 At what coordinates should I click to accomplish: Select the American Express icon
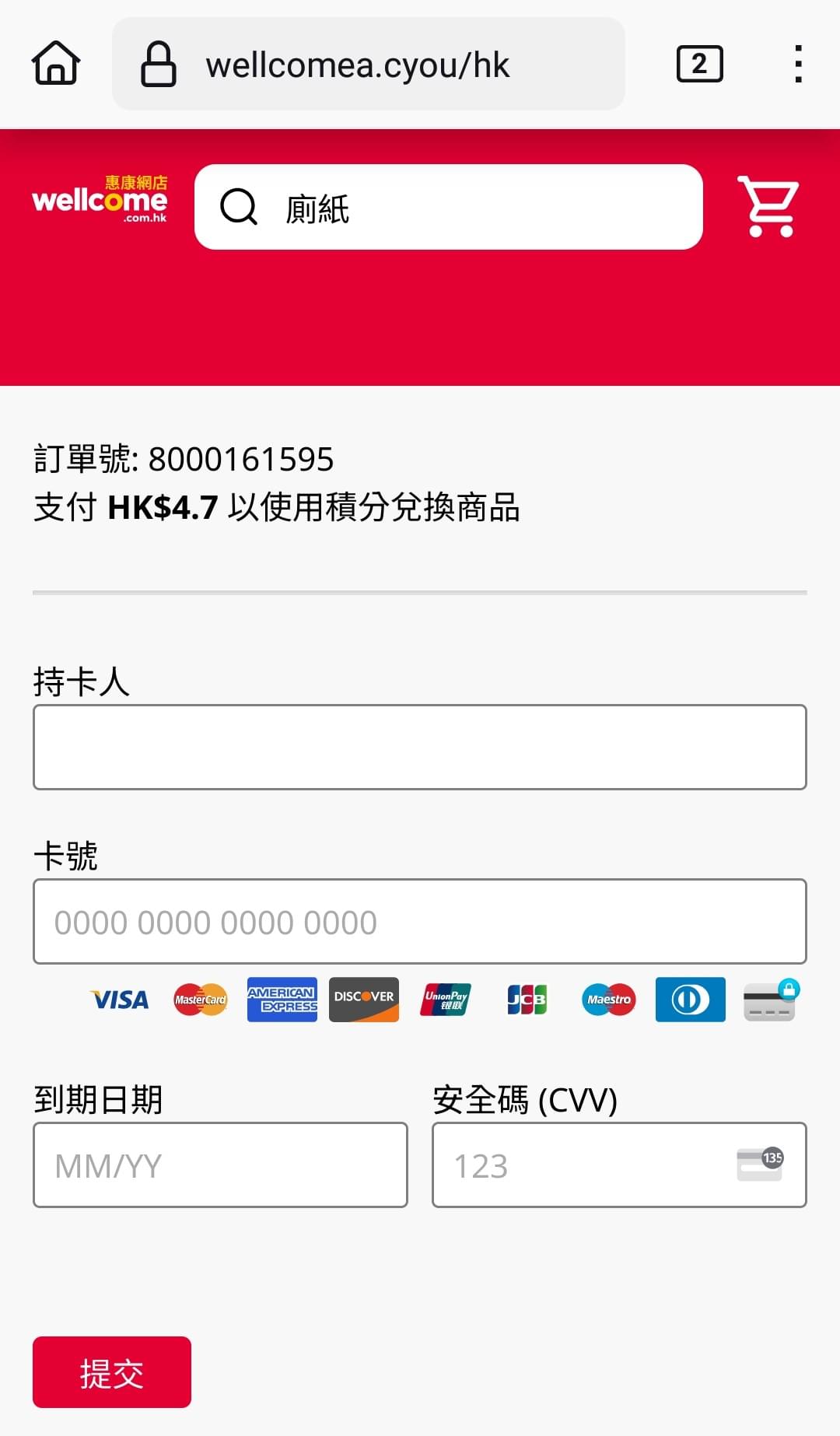[x=282, y=1000]
